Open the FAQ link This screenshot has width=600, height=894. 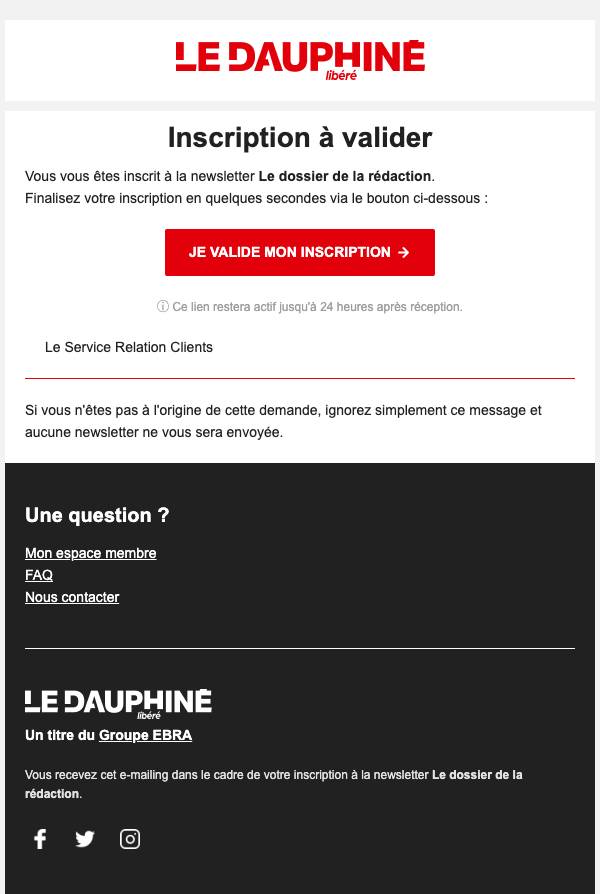[x=39, y=575]
